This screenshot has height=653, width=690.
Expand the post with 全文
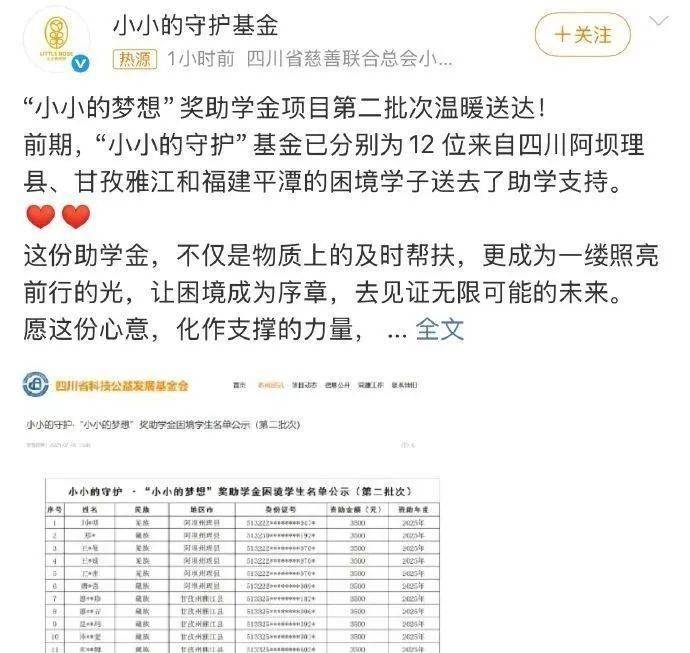[439, 328]
